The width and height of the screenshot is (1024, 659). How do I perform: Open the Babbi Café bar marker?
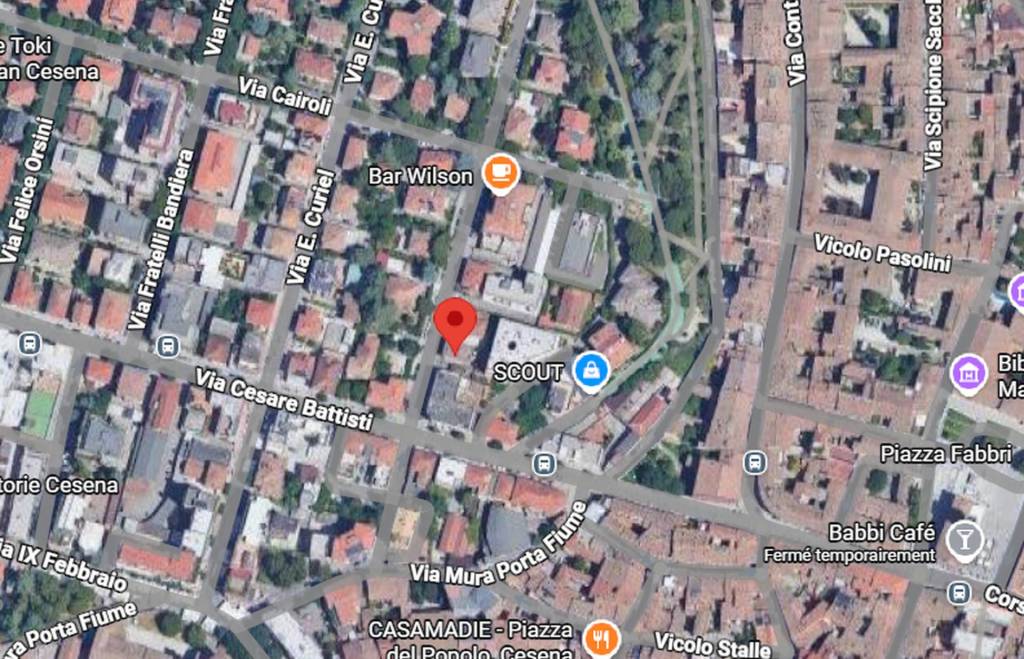[965, 539]
